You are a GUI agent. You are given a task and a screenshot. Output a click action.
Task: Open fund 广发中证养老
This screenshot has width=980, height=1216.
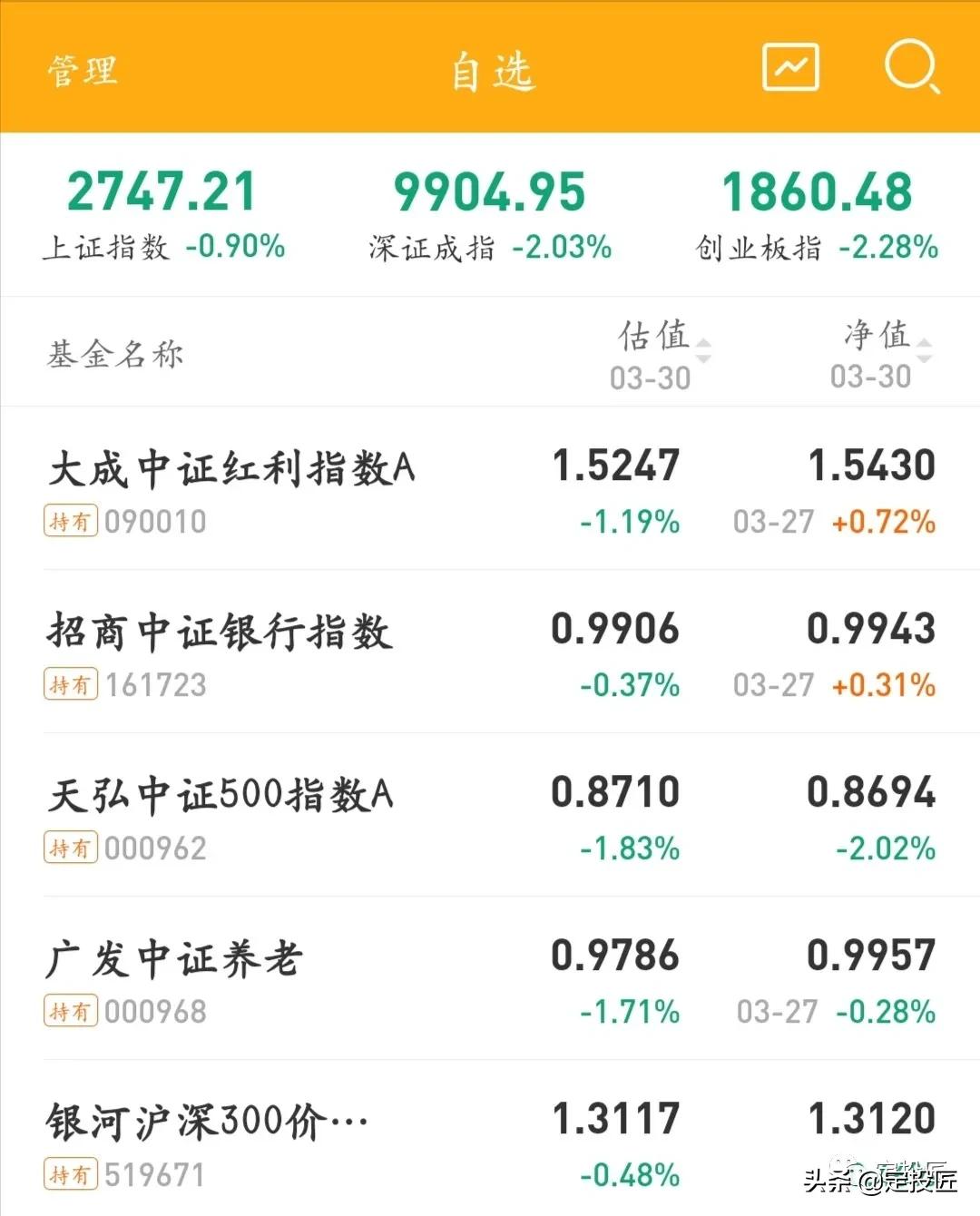[174, 960]
